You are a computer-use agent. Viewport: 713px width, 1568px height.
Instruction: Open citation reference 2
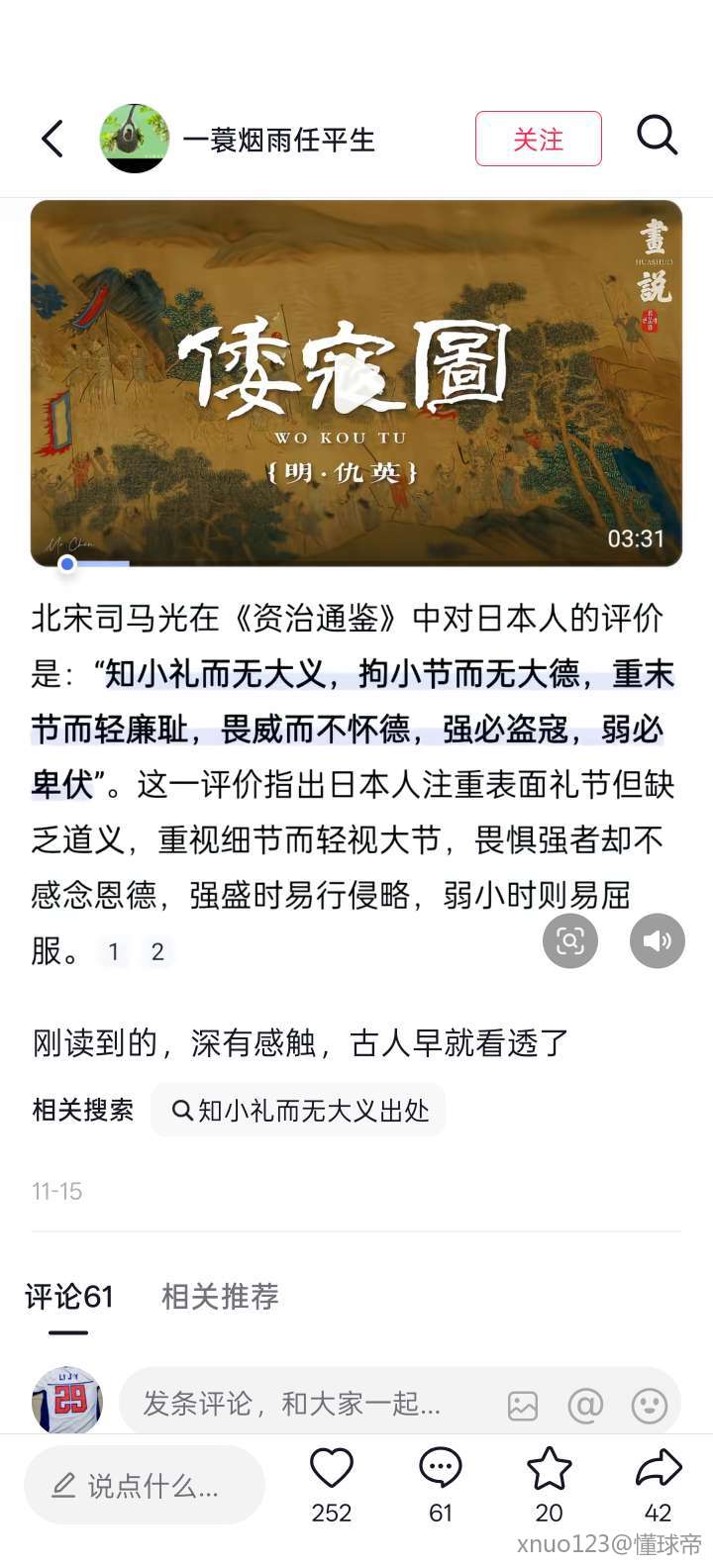point(157,952)
